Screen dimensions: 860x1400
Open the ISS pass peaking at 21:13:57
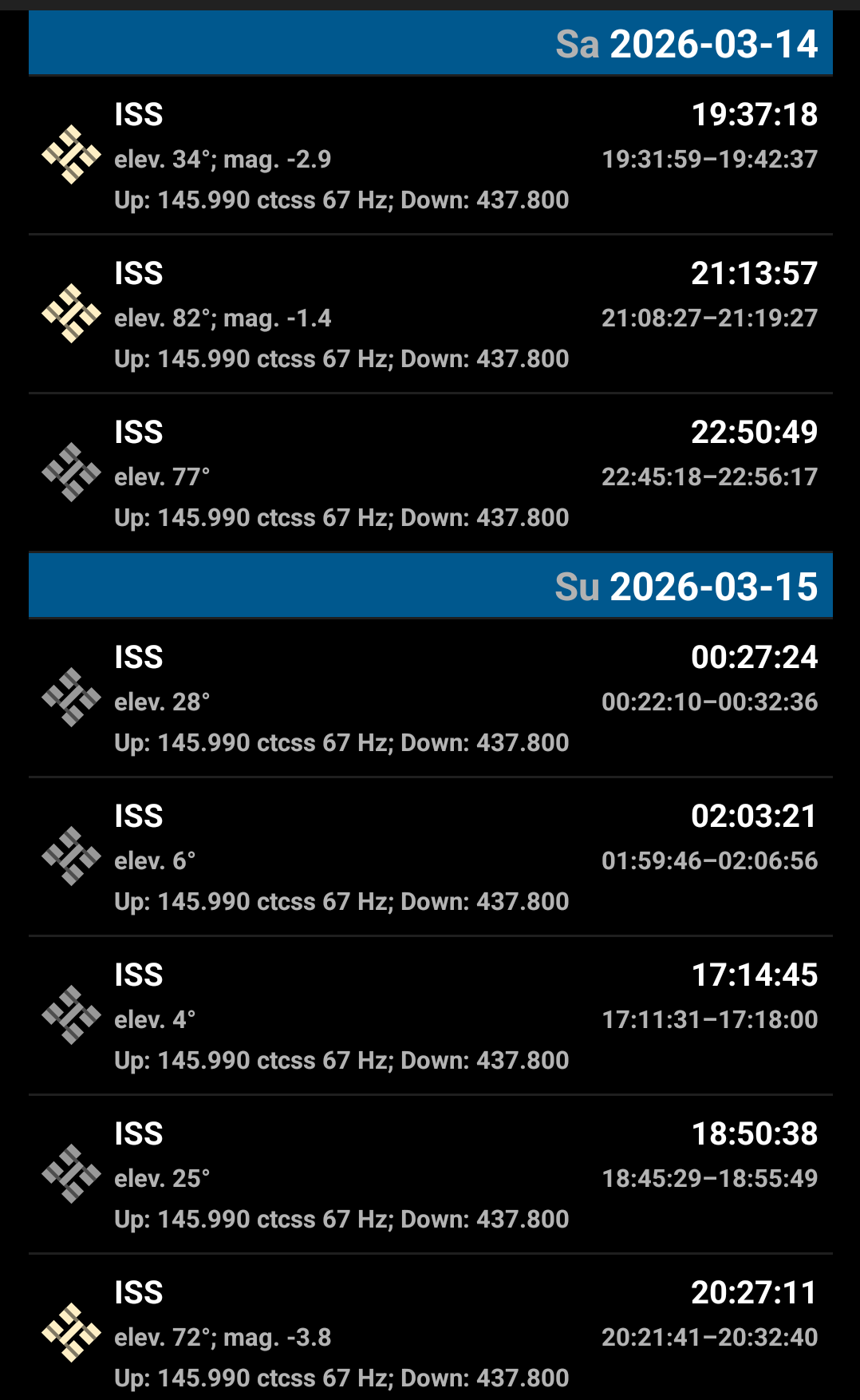(431, 315)
